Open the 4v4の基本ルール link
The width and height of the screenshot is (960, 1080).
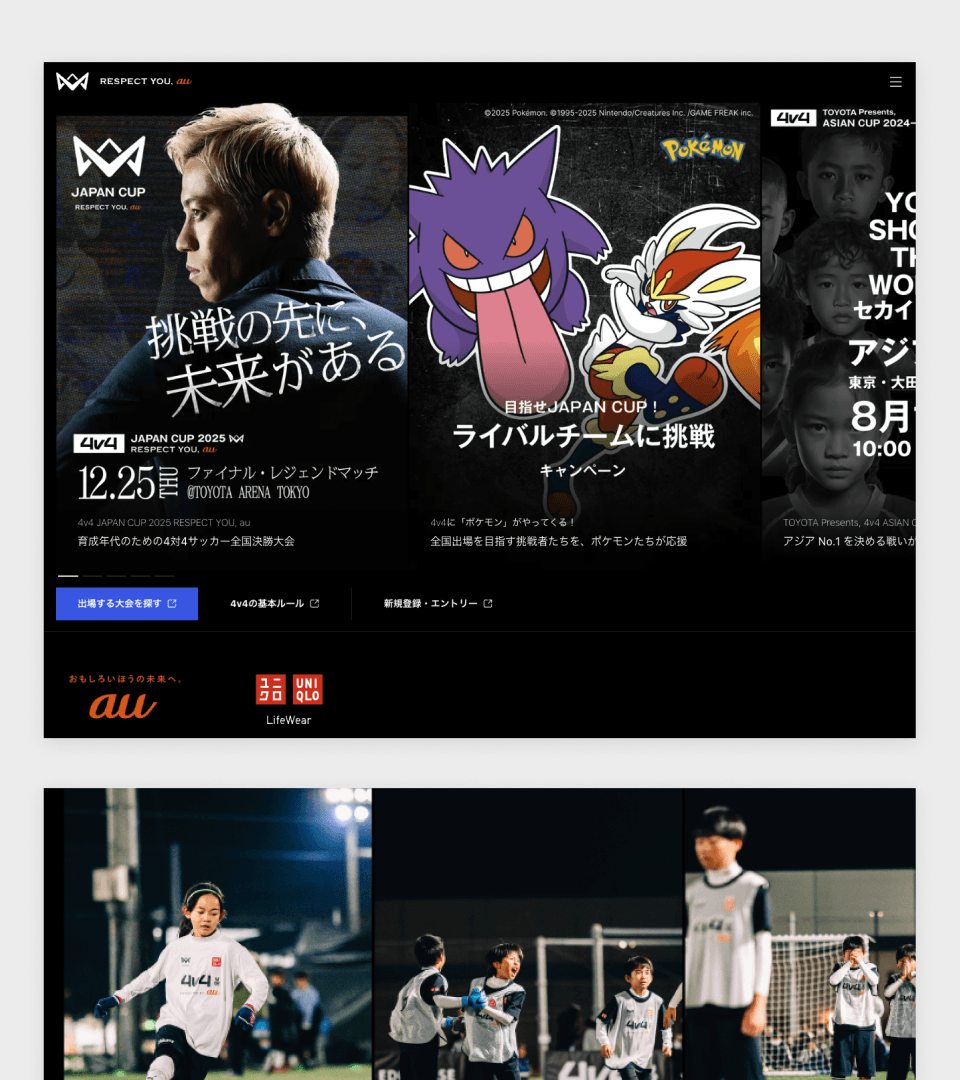click(274, 604)
